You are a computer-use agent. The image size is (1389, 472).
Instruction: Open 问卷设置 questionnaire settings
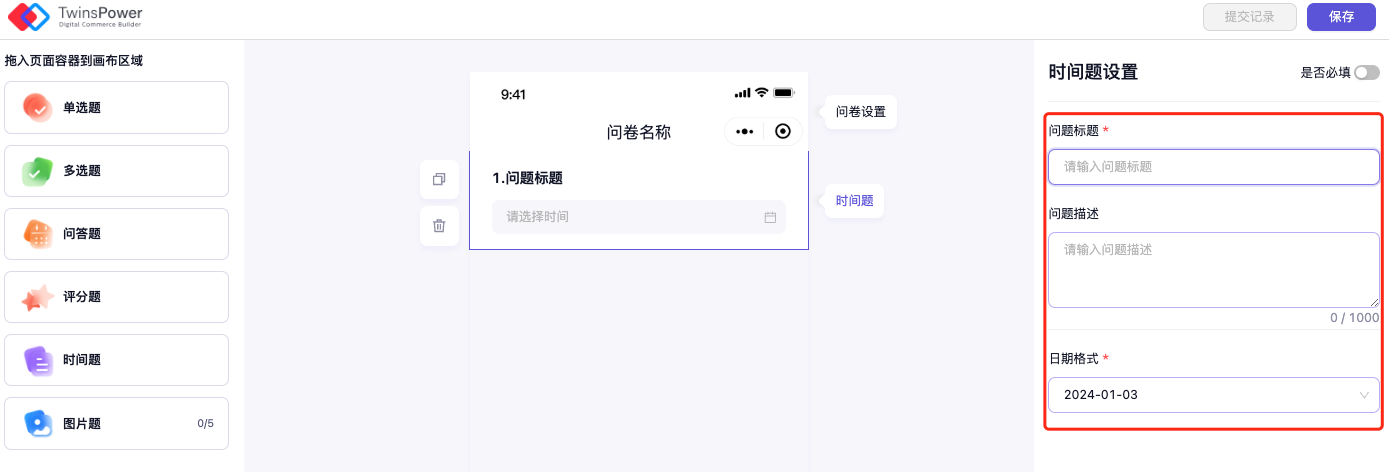[860, 112]
